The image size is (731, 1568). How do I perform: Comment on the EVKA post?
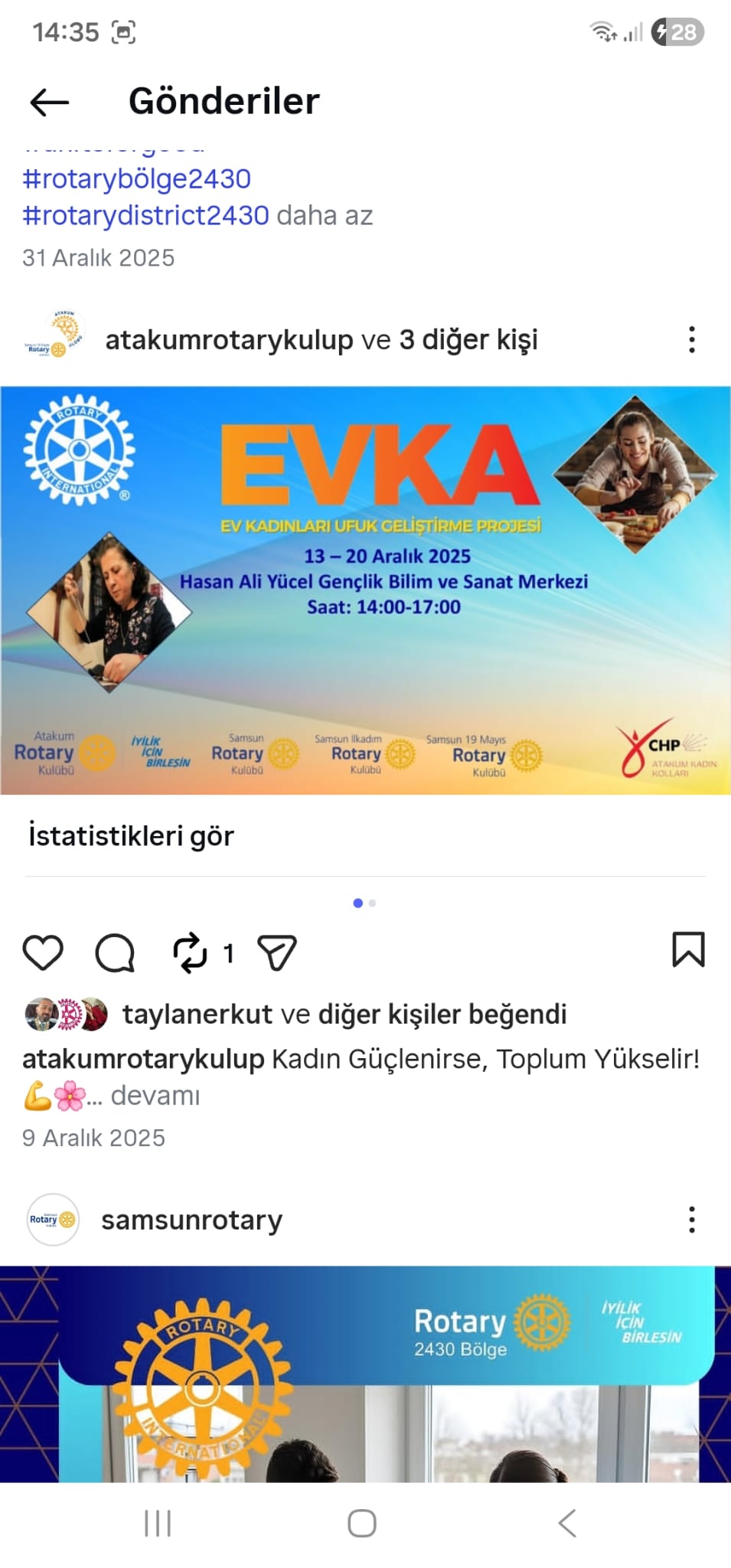coord(115,952)
